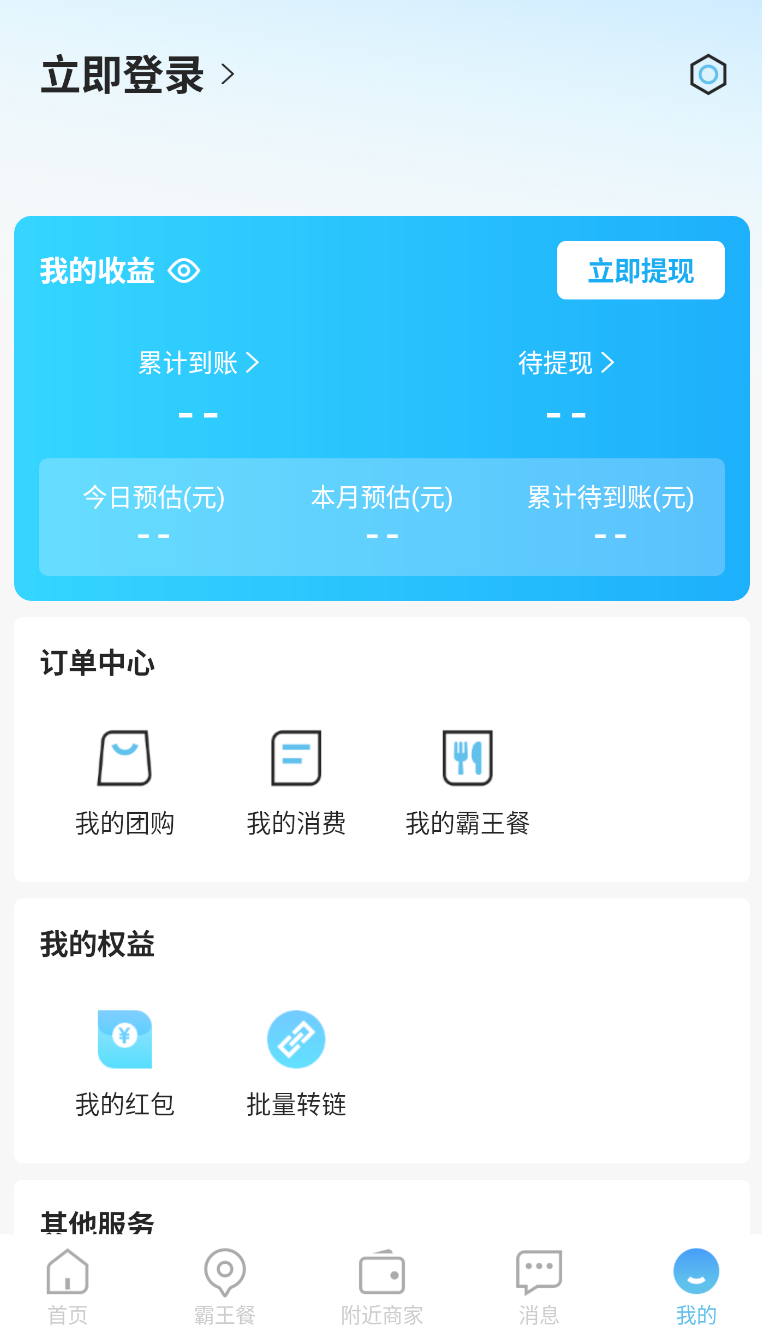Switch to the 消息 tab
The width and height of the screenshot is (762, 1327).
point(539,1286)
